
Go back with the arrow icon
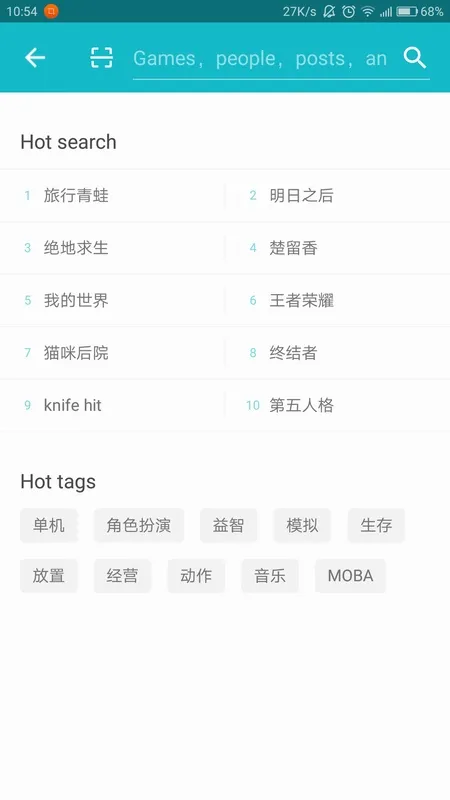pos(35,58)
